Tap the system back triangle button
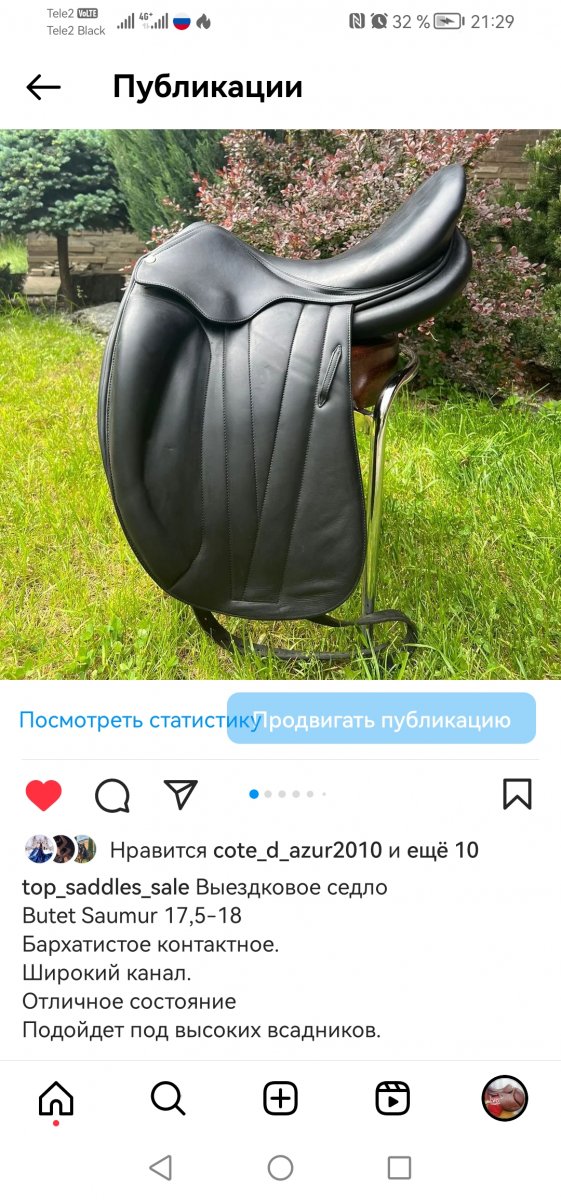561x1200 pixels. coord(160,1167)
